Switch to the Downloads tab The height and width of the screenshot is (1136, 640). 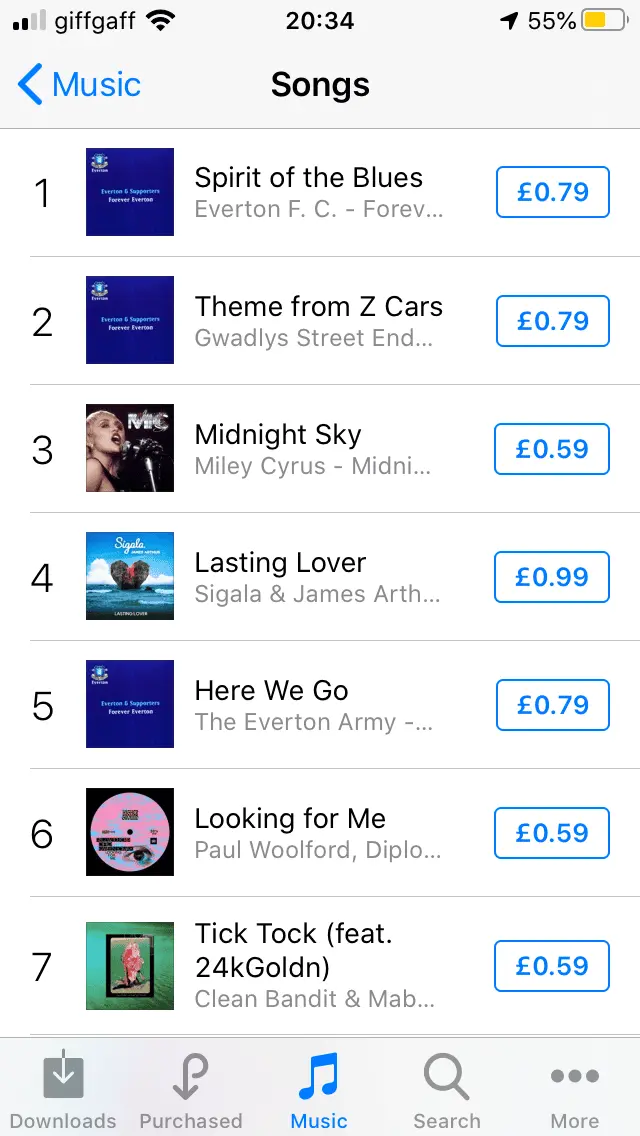[x=63, y=1090]
